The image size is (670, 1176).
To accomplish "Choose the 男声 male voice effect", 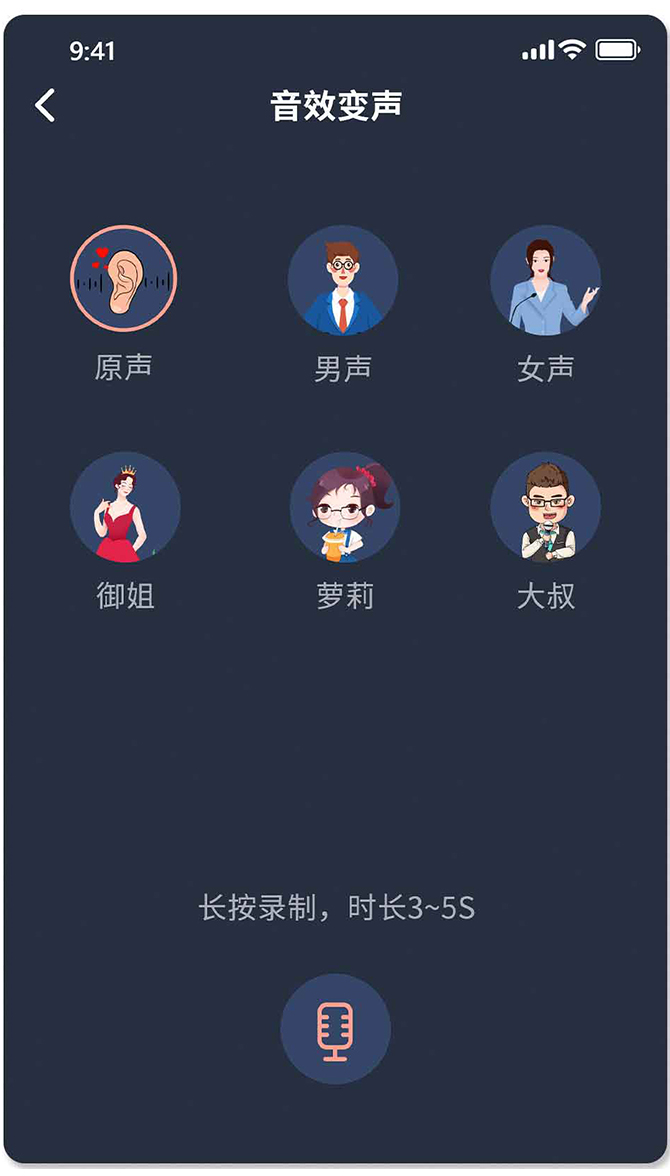I will (343, 281).
